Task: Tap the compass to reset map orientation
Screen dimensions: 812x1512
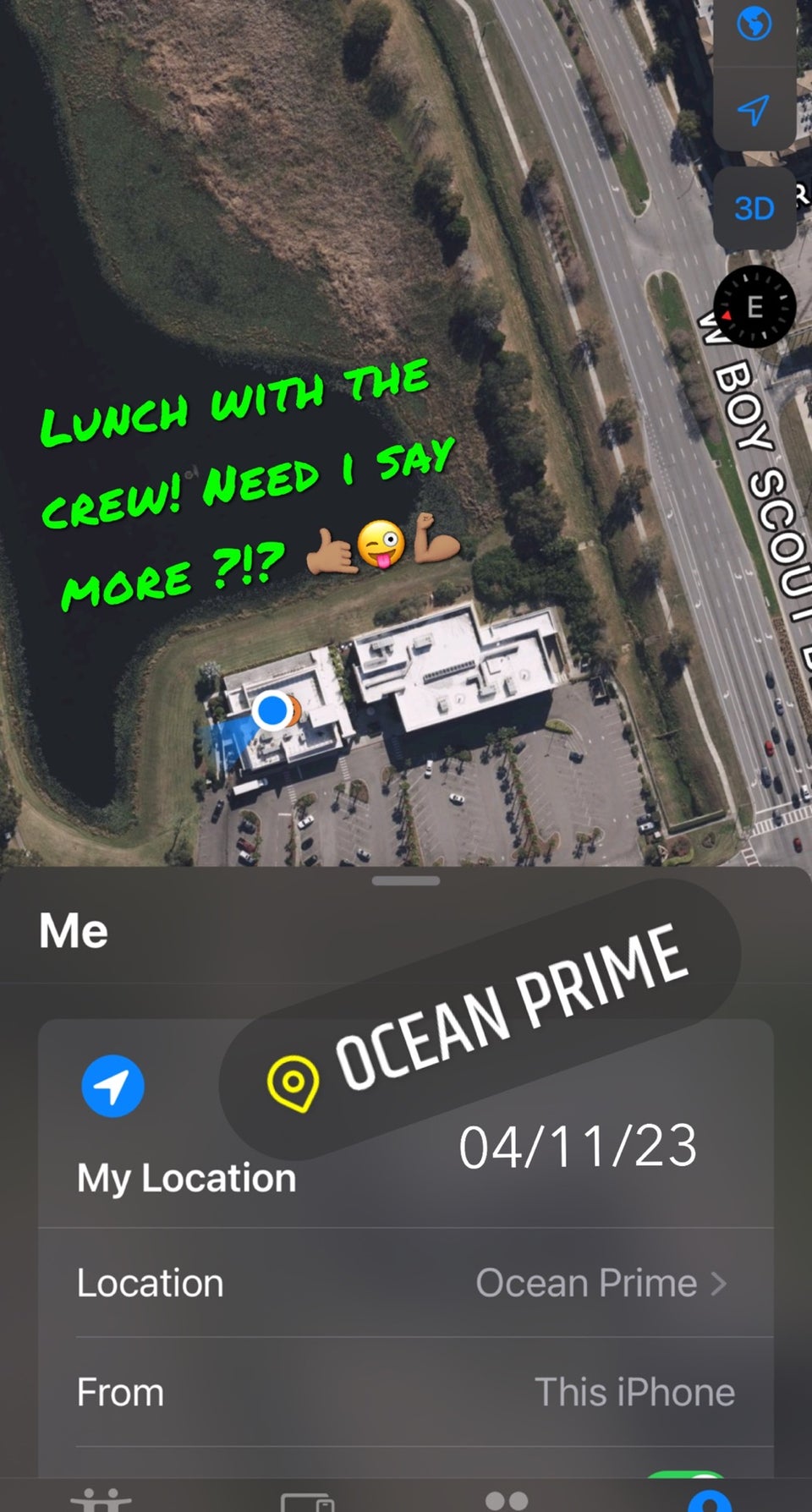Action: (x=754, y=306)
